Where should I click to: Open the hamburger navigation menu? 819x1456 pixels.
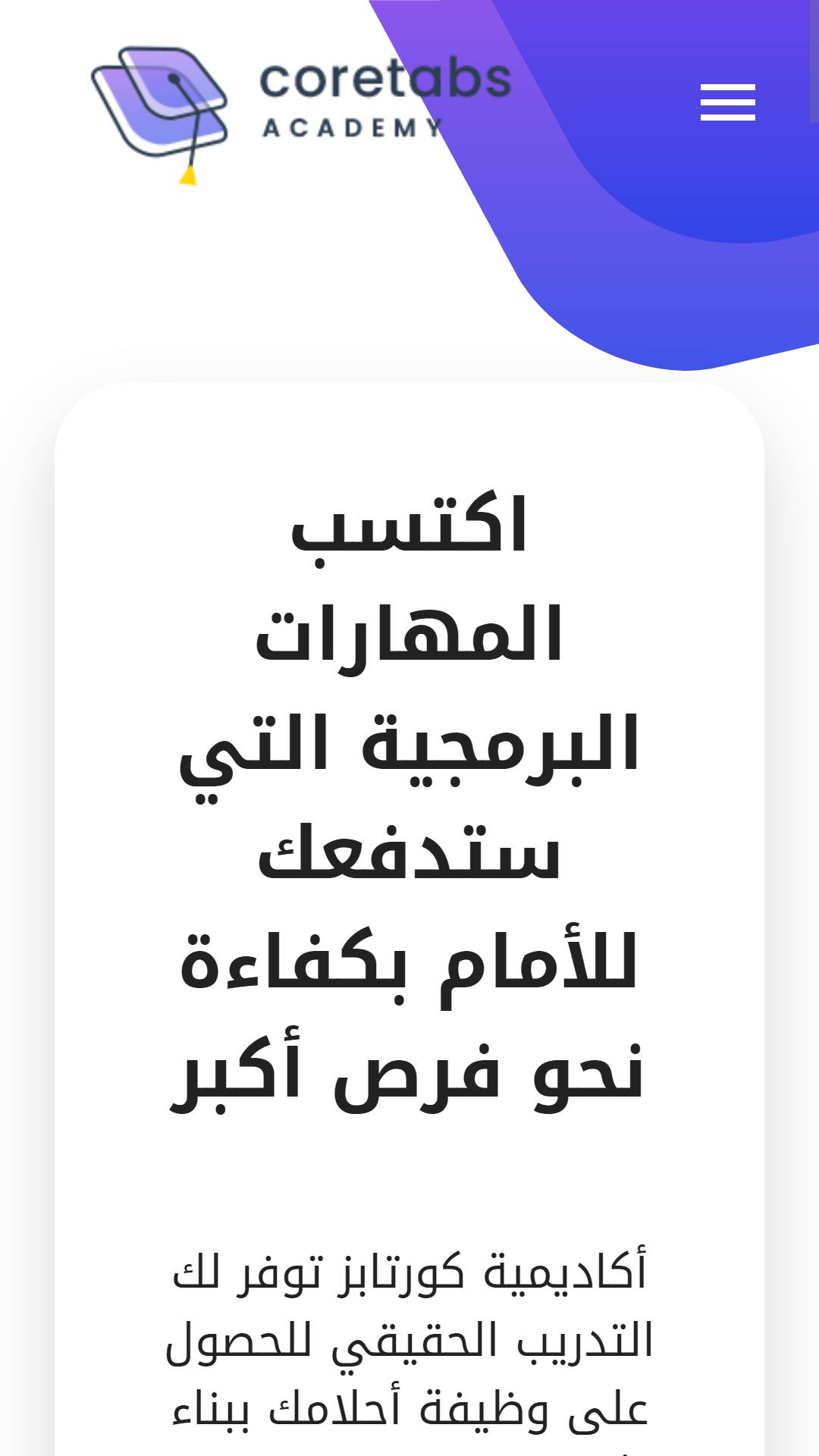click(727, 102)
